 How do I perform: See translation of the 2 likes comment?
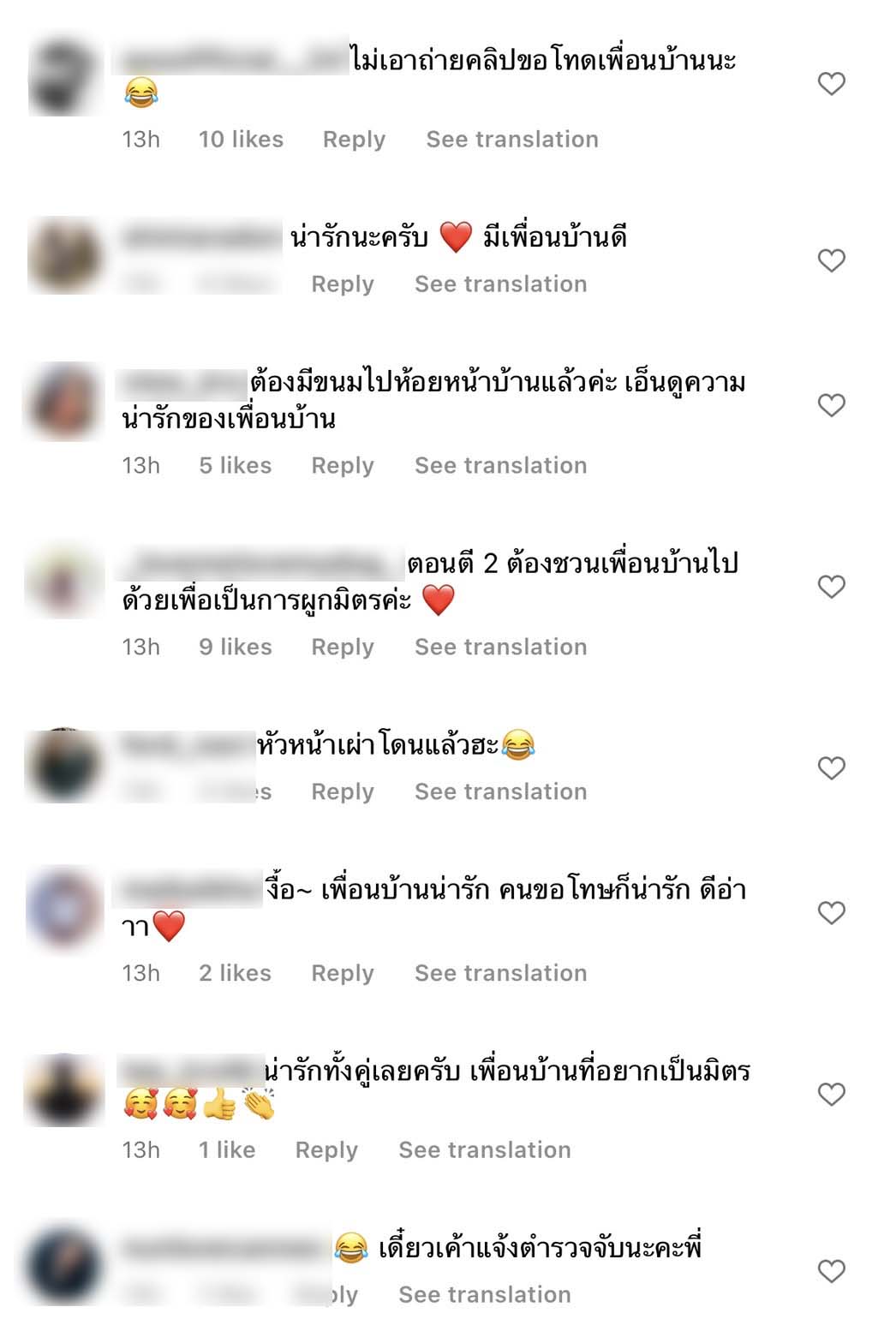500,973
